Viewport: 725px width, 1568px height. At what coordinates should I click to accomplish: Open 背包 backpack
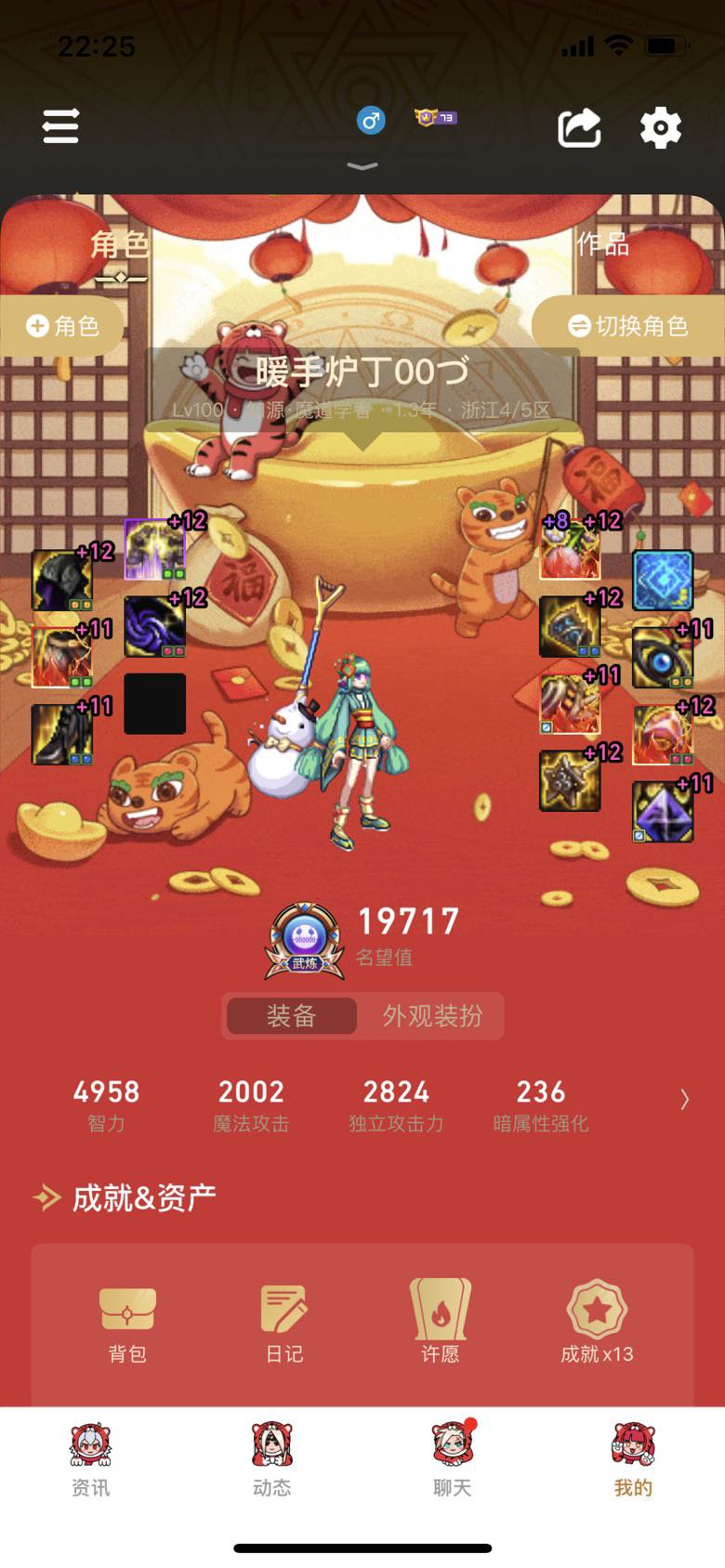[127, 1323]
